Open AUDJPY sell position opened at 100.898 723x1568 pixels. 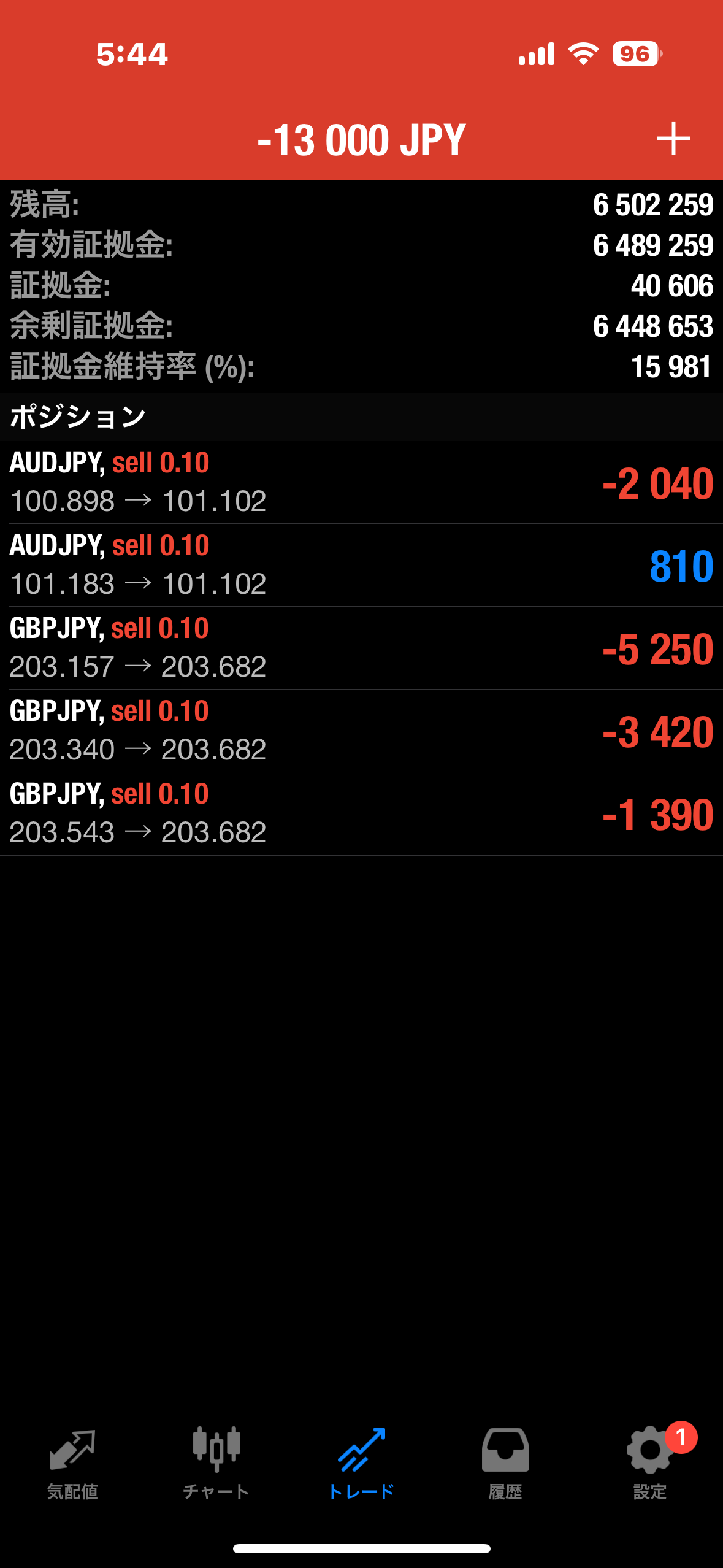361,482
